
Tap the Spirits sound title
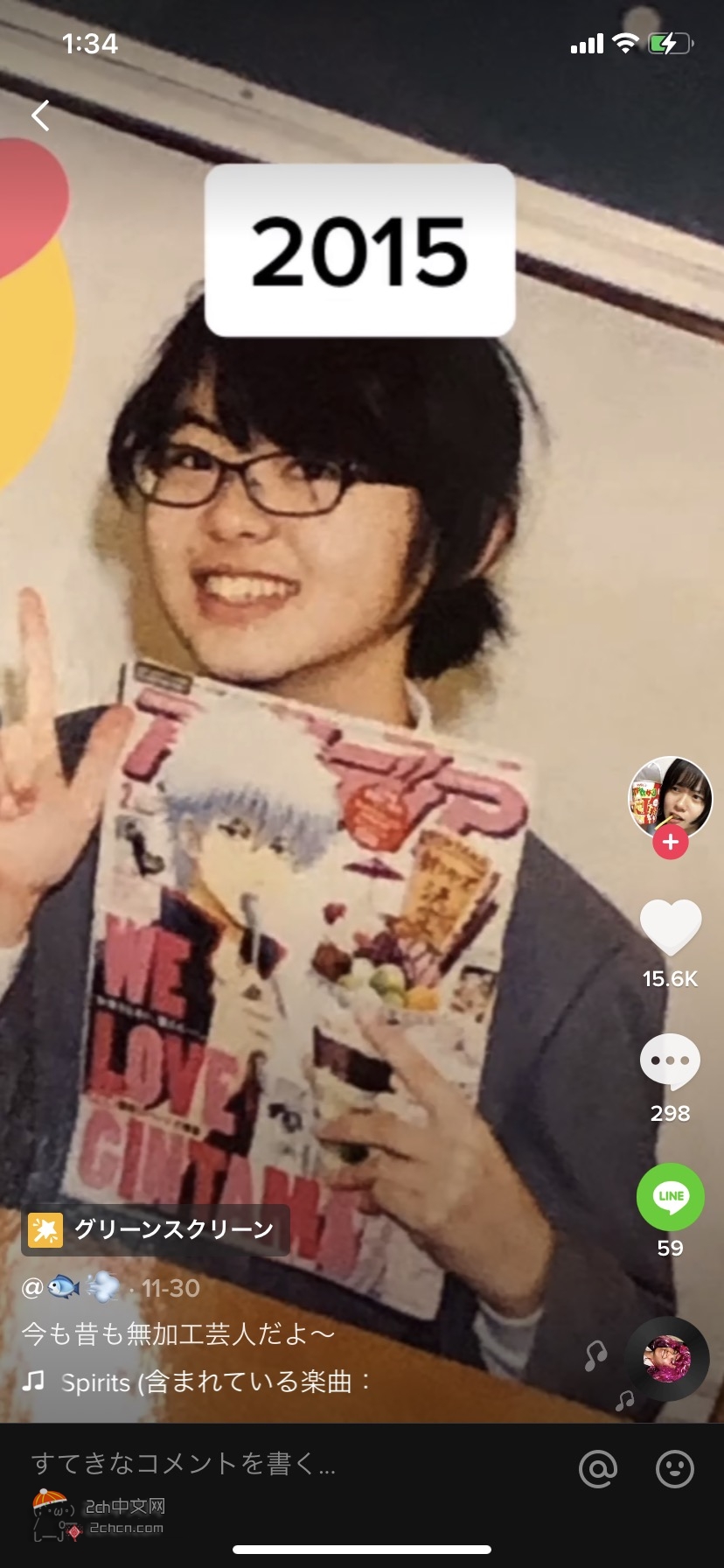click(214, 1382)
